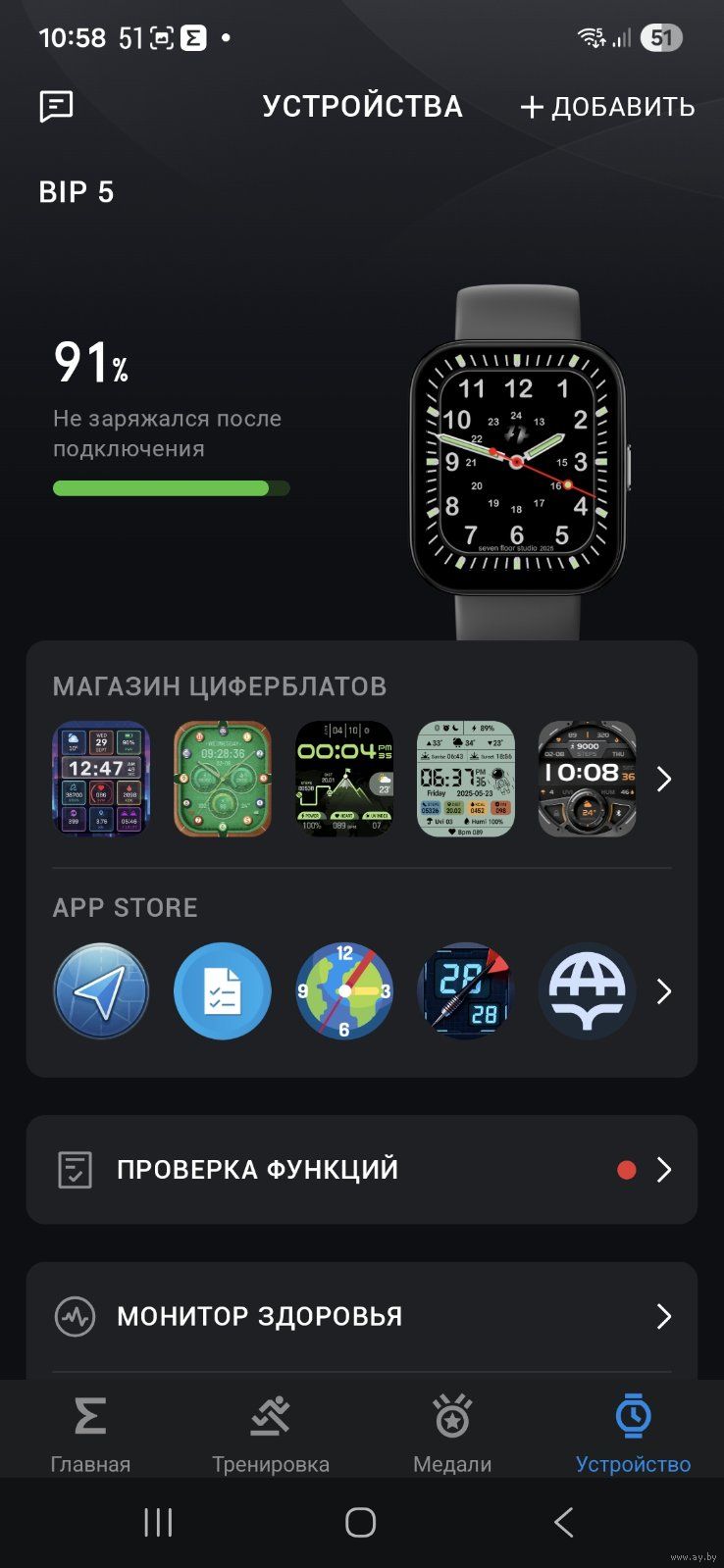Choose the green billiard table watch face
Viewport: 724px width, 1568px height.
[x=223, y=779]
